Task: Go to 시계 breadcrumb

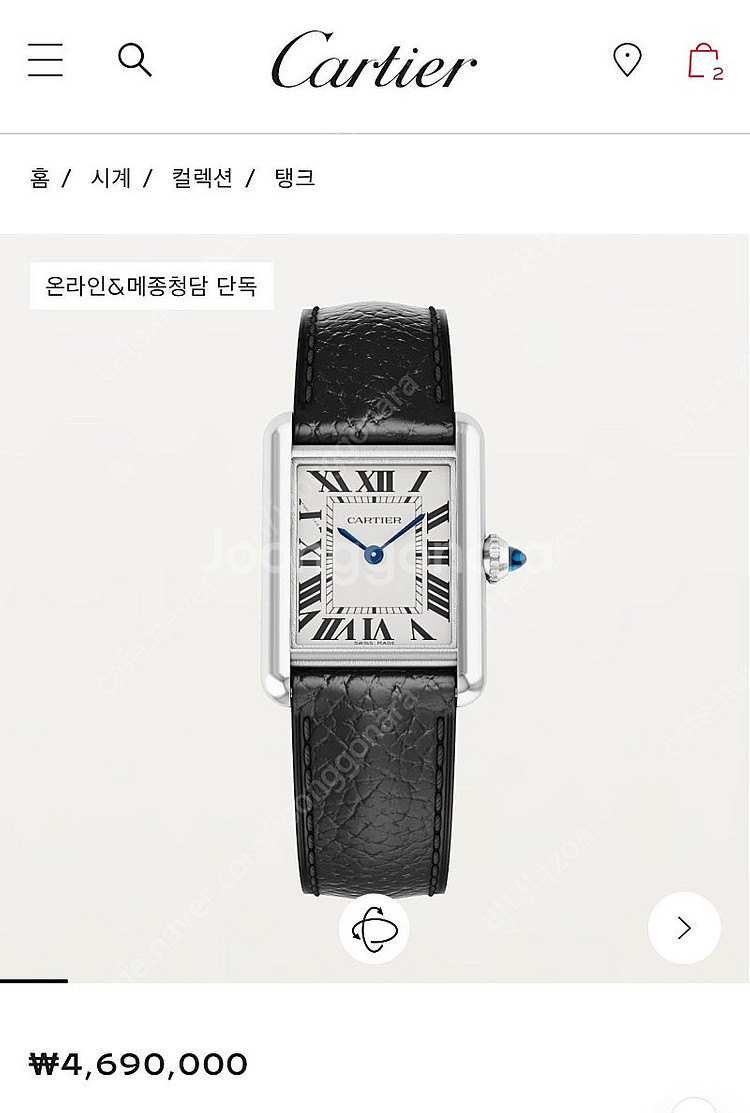Action: point(110,178)
